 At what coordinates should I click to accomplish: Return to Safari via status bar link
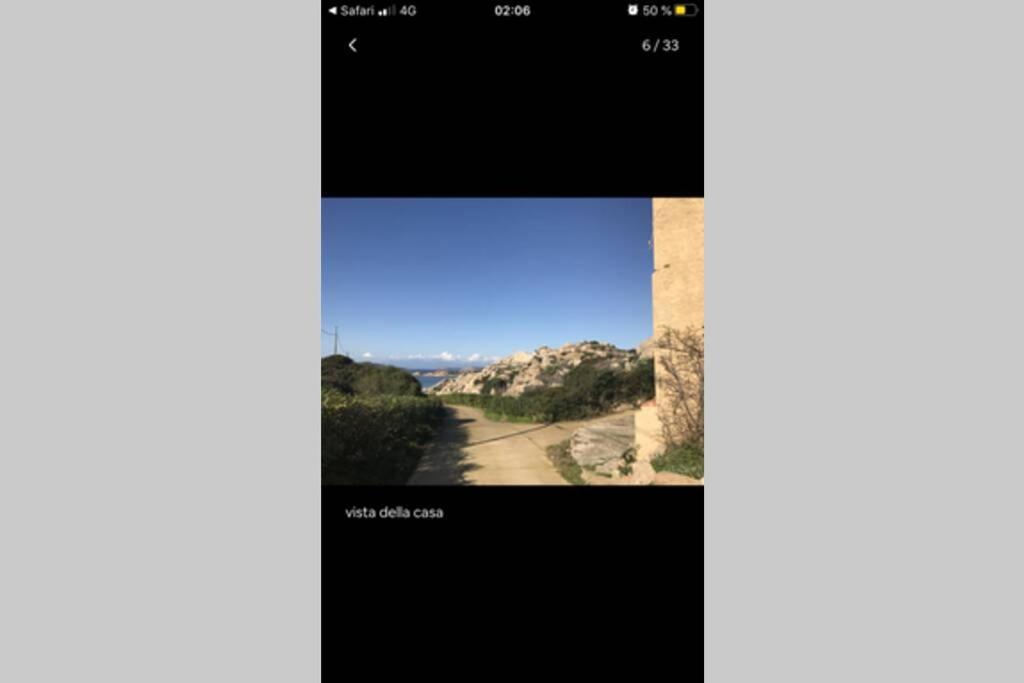351,11
